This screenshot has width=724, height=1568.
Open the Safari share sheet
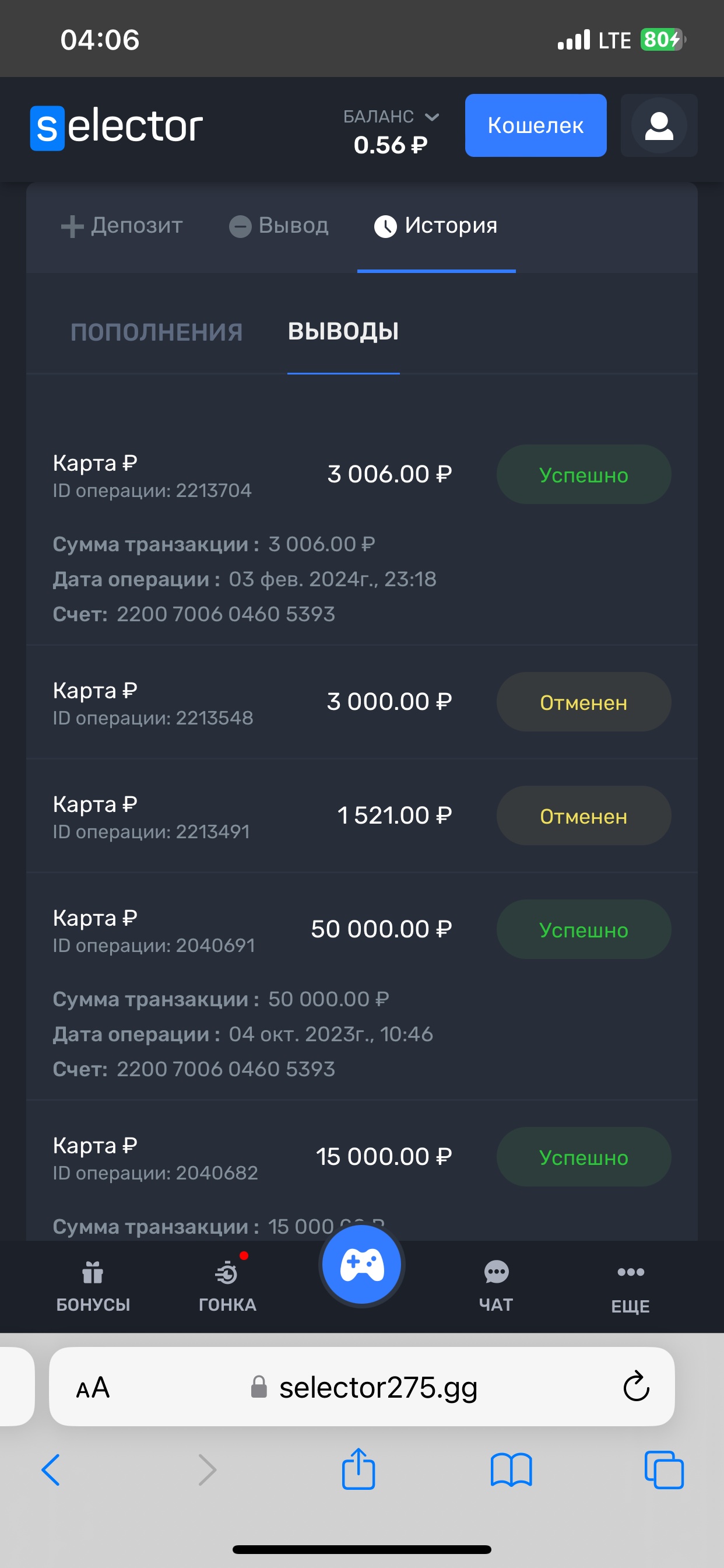359,1469
